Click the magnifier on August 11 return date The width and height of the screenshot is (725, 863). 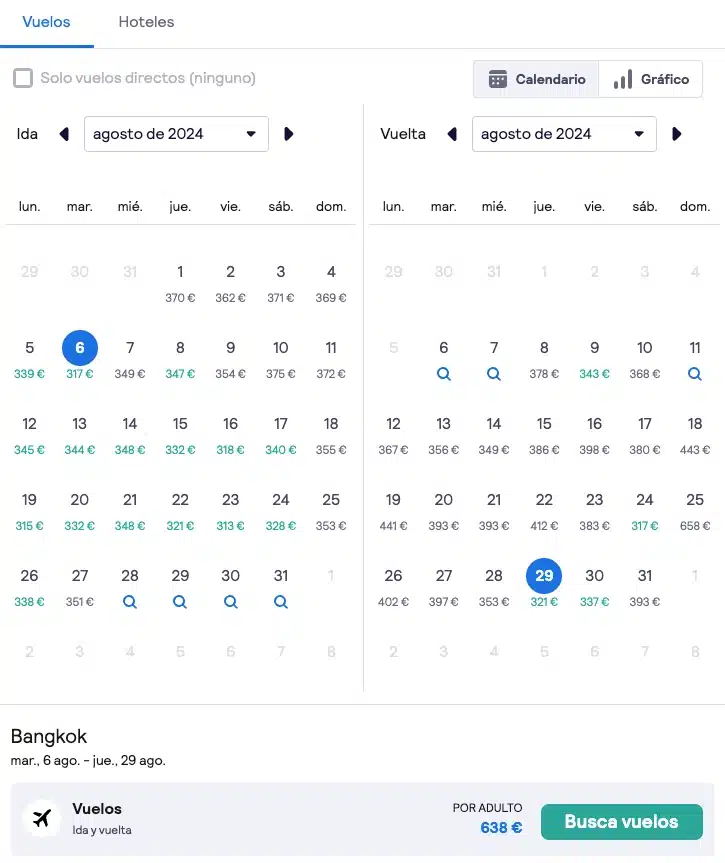(x=695, y=373)
